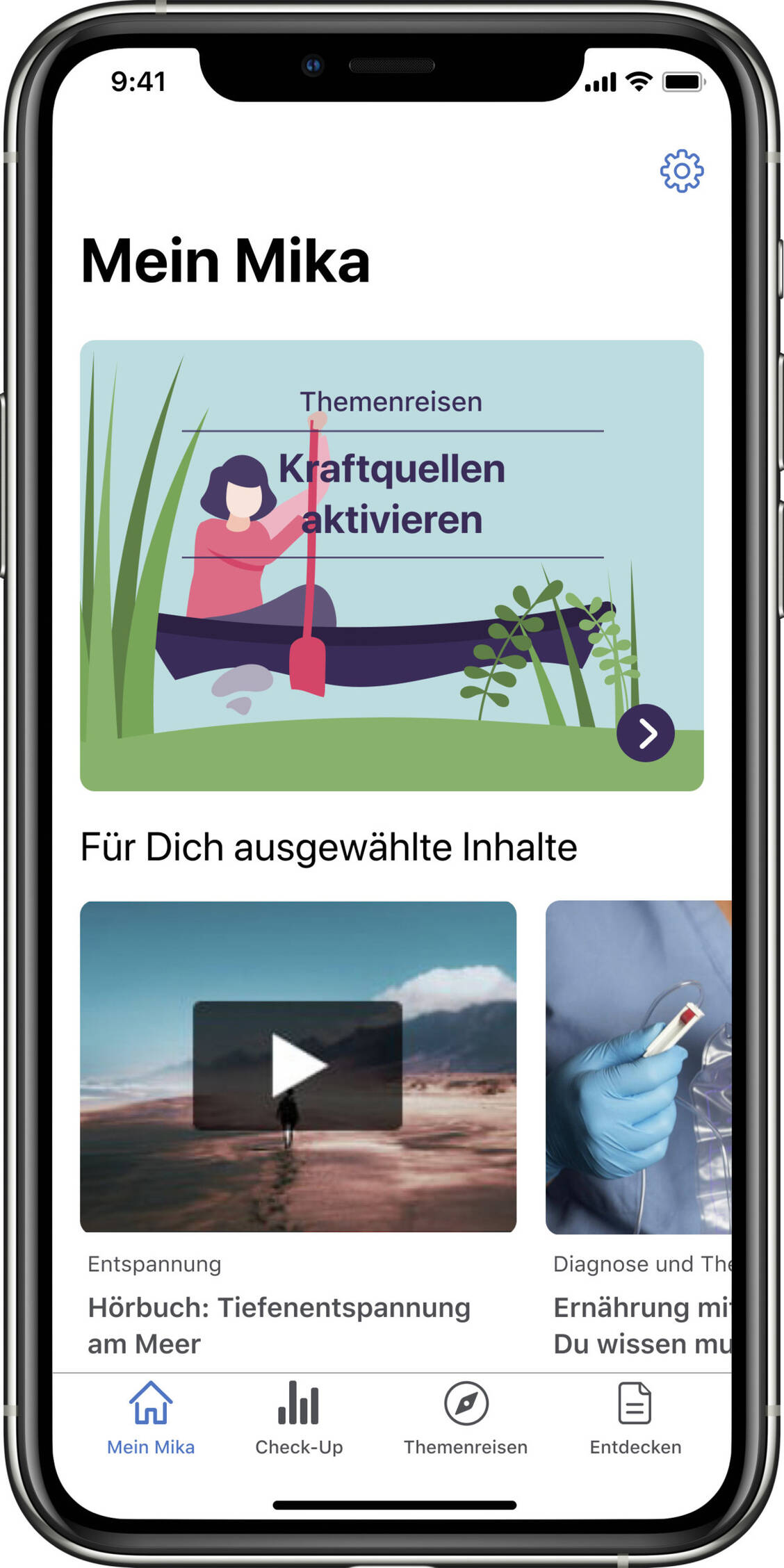Tap the battery indicator icon
The width and height of the screenshot is (784, 1568).
684,81
